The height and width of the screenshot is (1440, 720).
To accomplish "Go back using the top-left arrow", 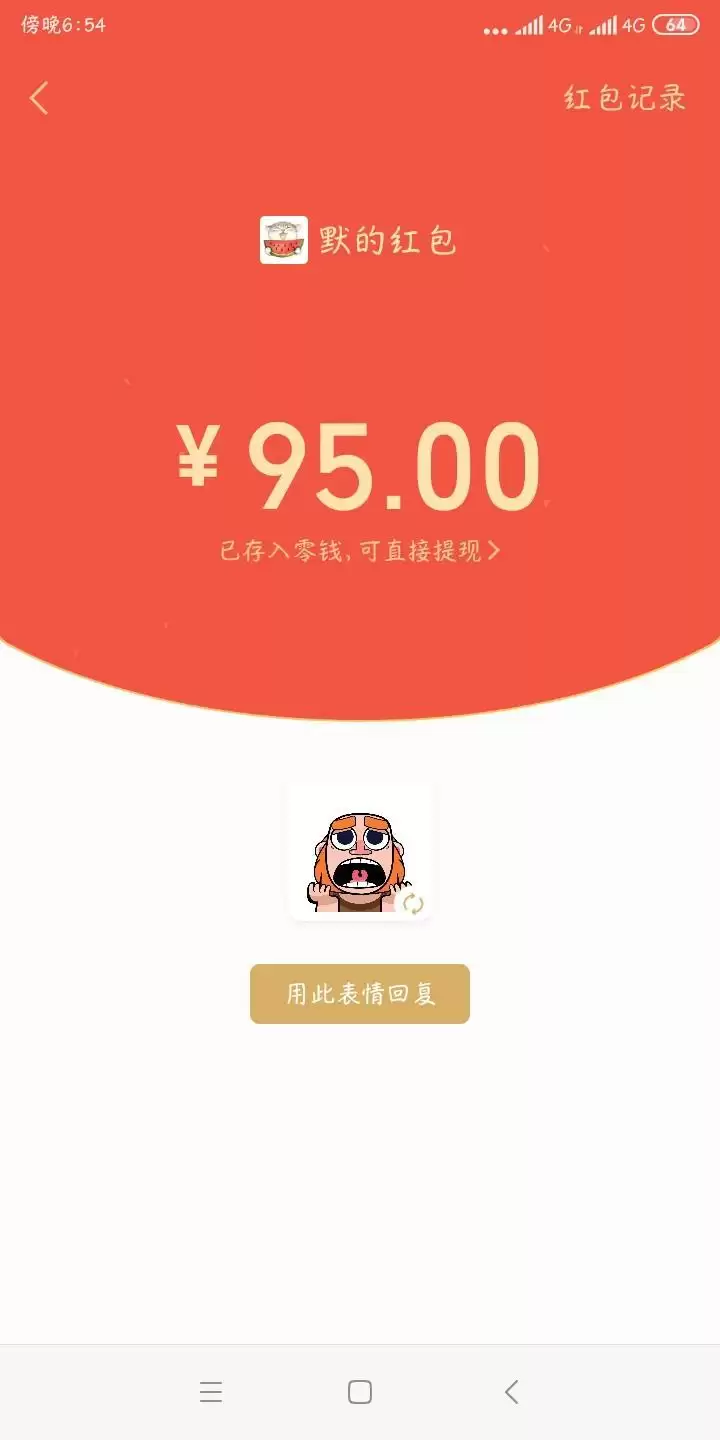I will pos(39,98).
